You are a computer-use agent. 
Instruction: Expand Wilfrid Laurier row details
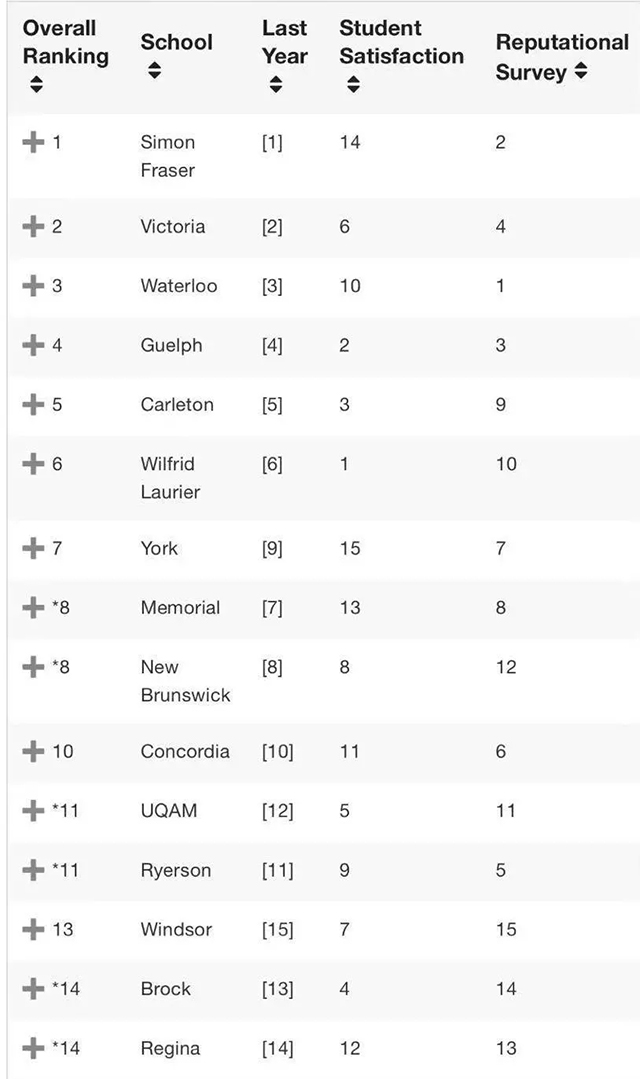point(33,464)
